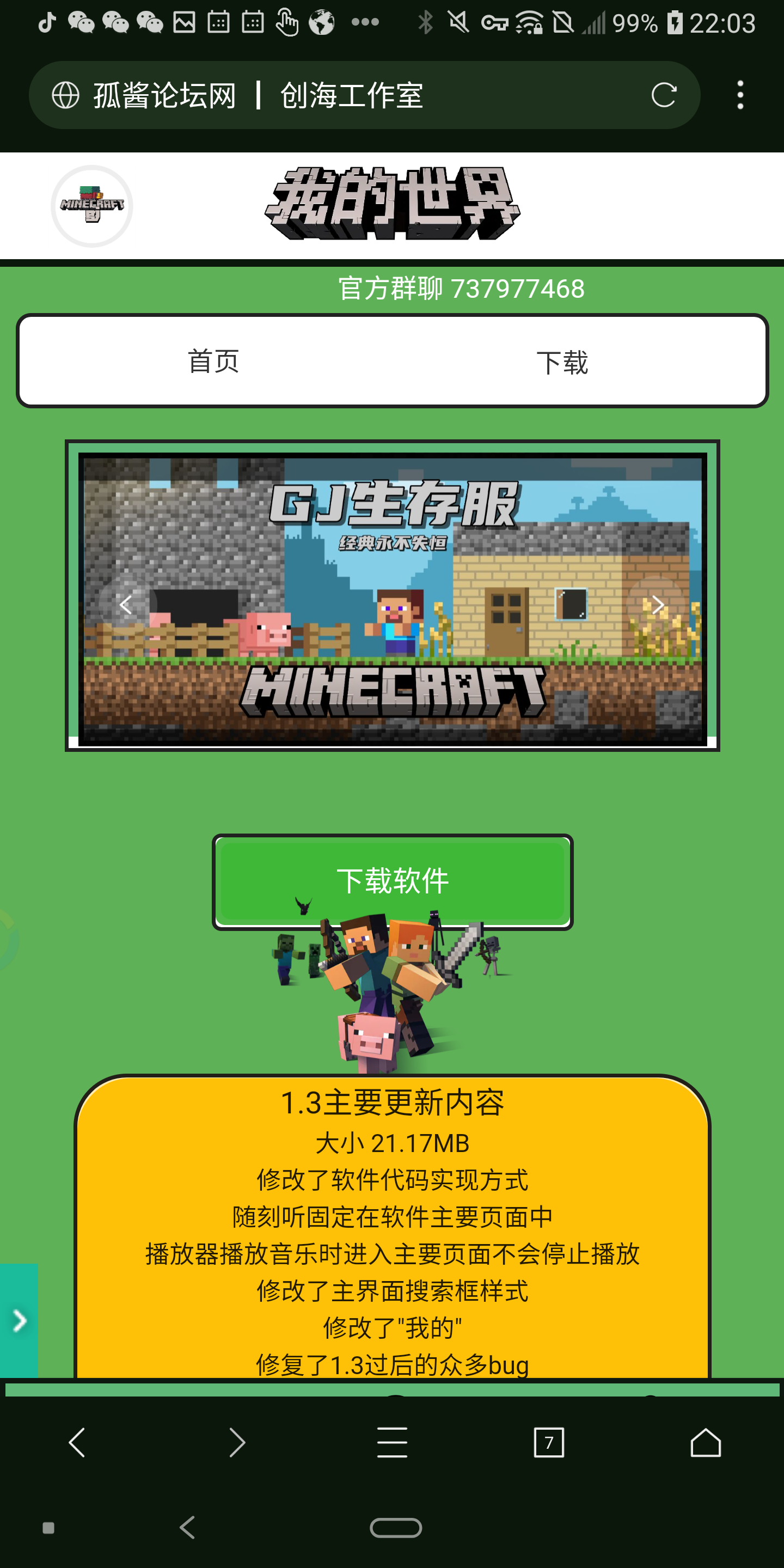784x1568 pixels.
Task: Open the browser's three-dot overflow menu
Action: click(740, 95)
